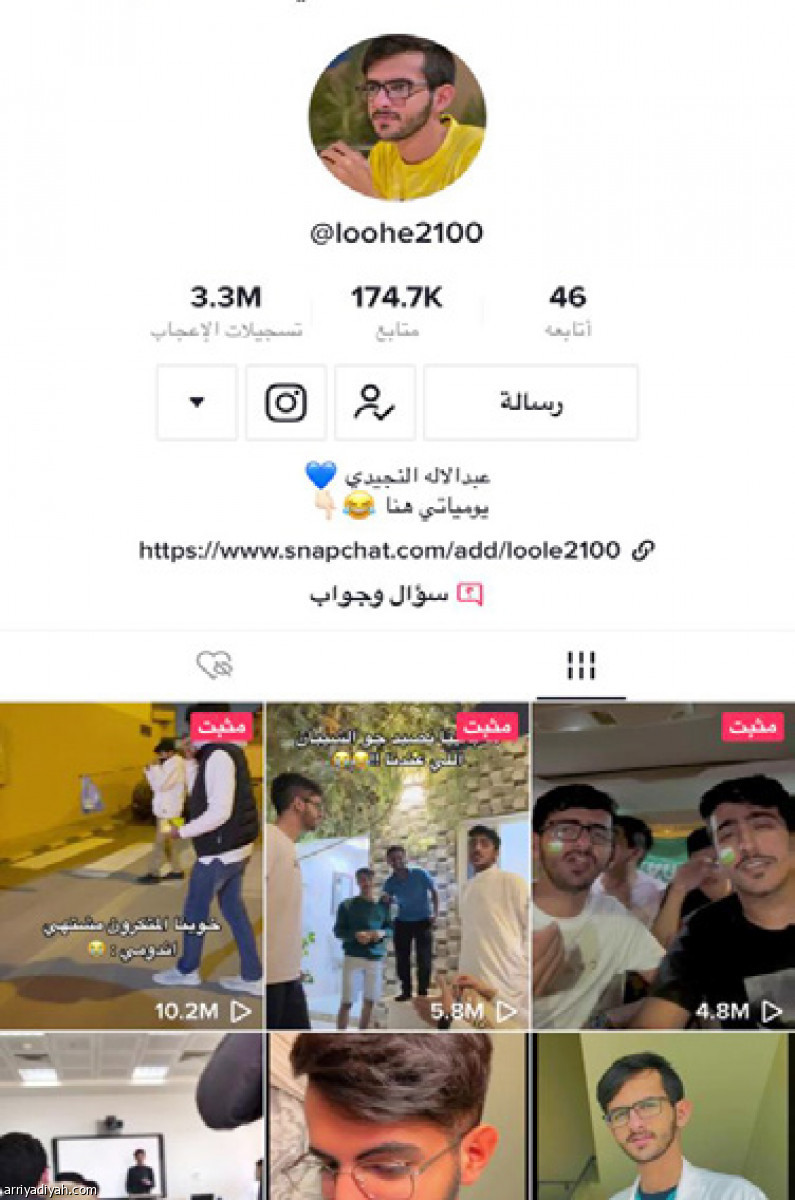795x1200 pixels.
Task: Tap the رسالة message button
Action: tap(530, 402)
